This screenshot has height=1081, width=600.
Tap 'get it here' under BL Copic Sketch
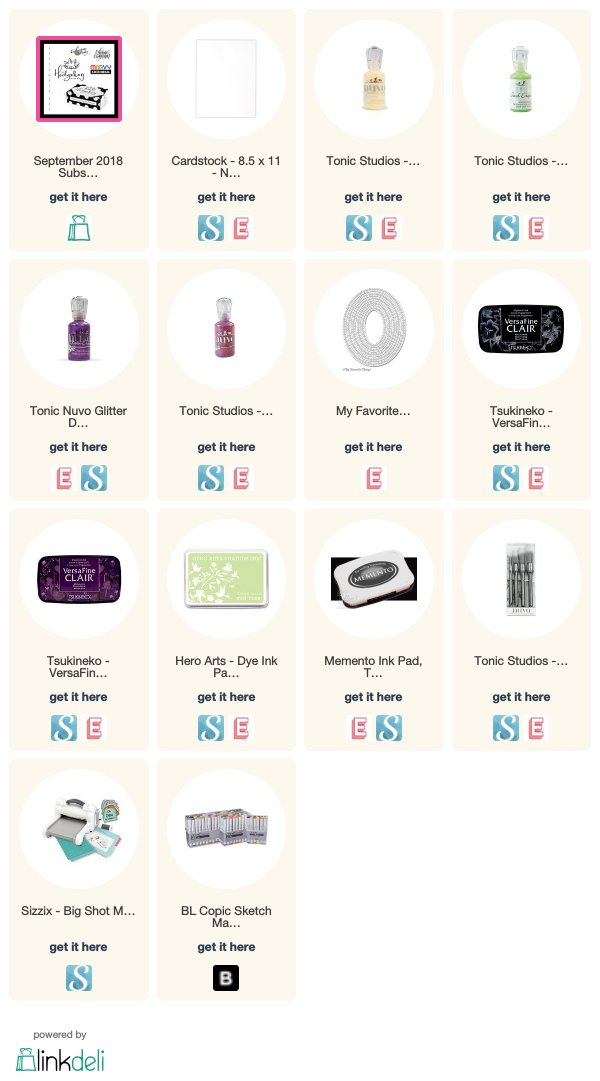coord(226,947)
